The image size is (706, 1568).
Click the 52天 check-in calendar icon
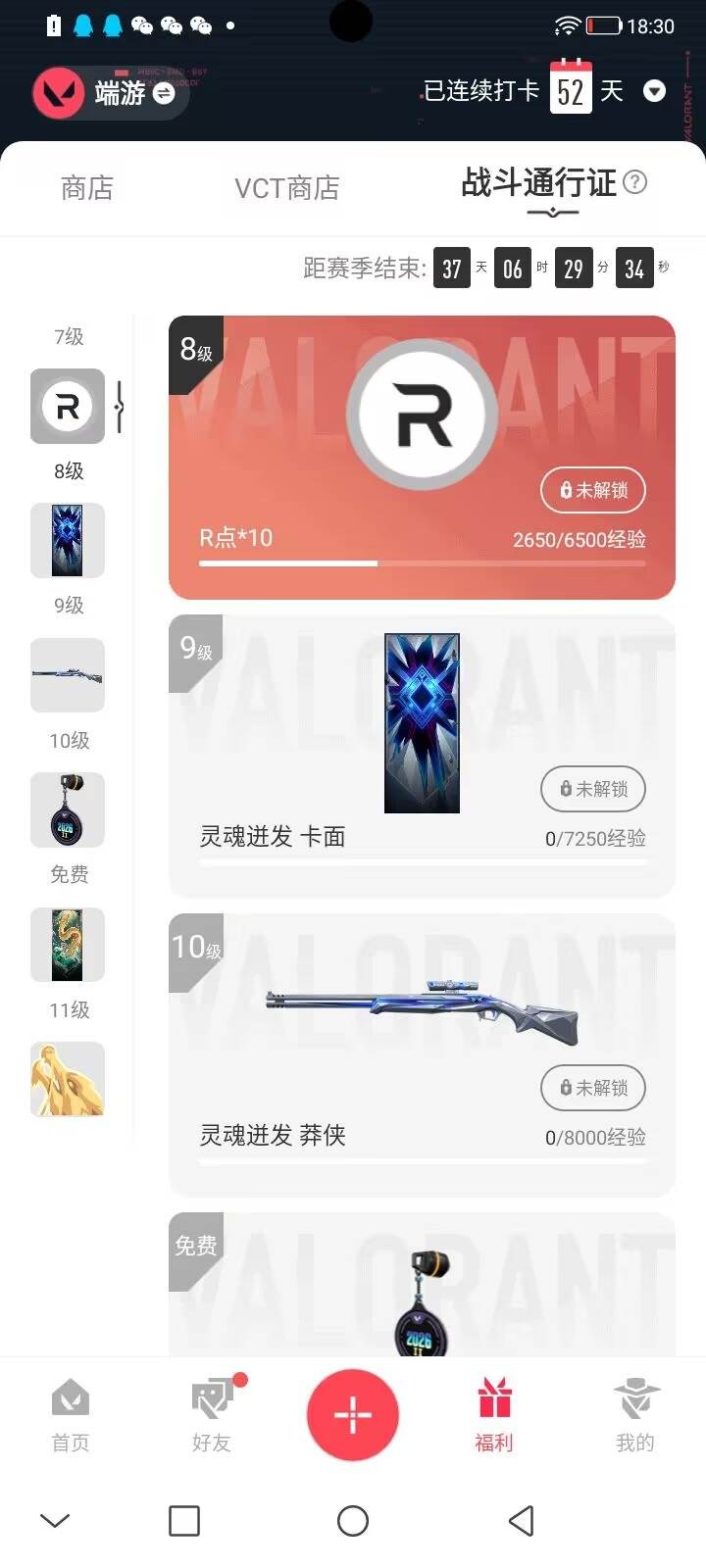tap(573, 90)
